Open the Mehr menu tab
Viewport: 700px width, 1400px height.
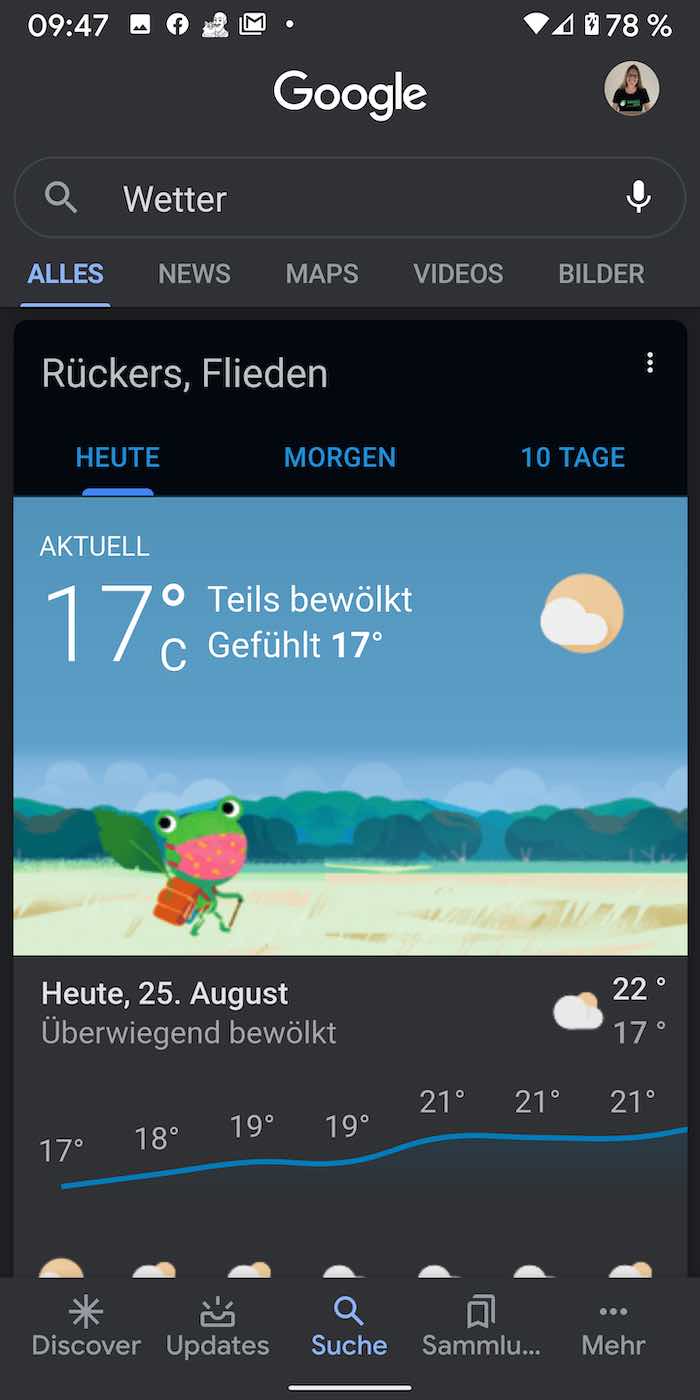pos(613,1327)
